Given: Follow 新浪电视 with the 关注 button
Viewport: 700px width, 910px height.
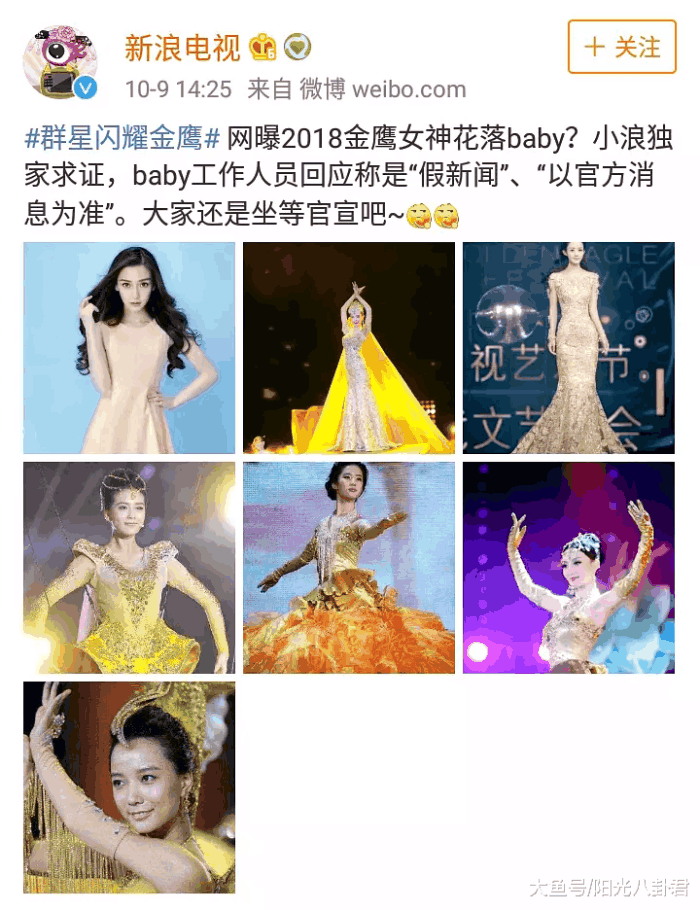Looking at the screenshot, I should (621, 47).
